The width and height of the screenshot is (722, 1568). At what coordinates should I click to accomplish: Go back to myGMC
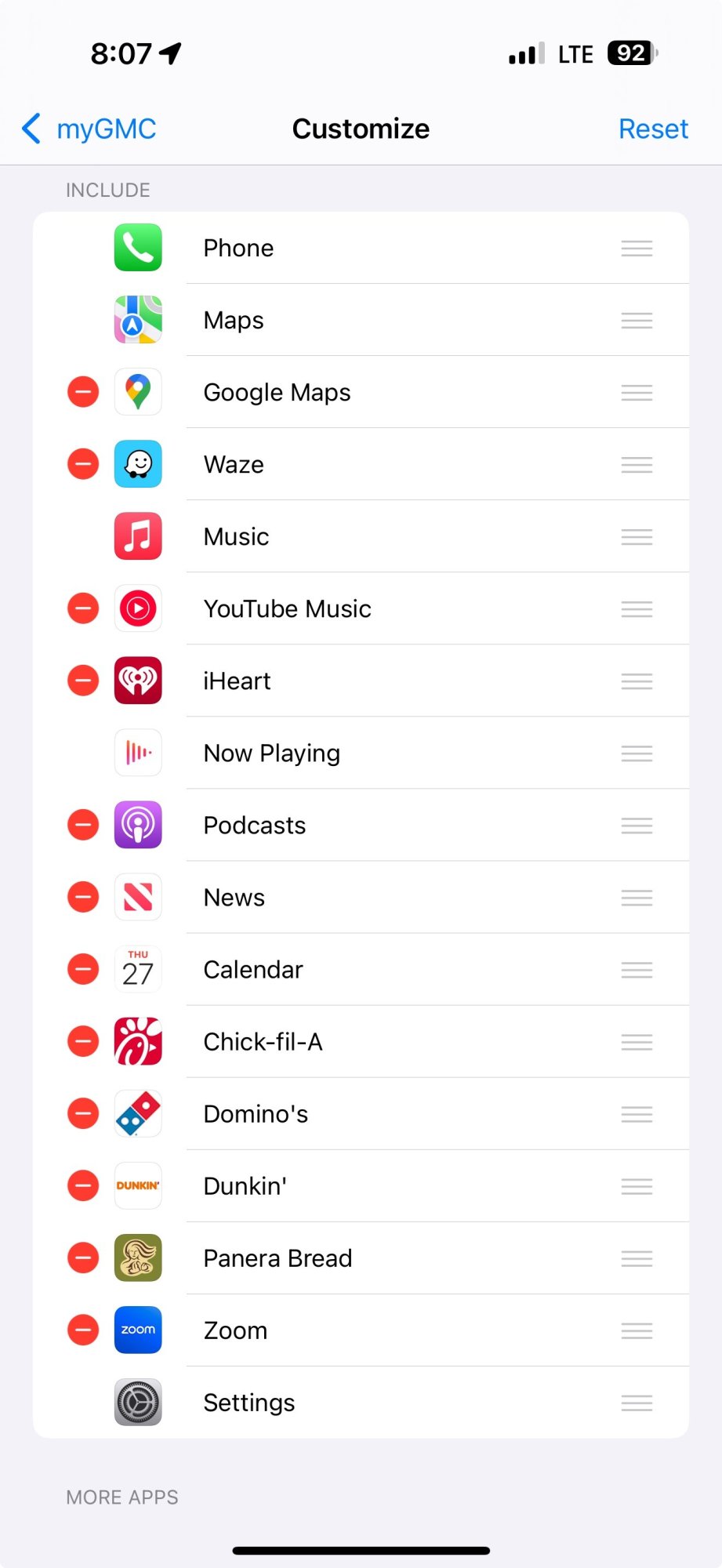point(89,129)
